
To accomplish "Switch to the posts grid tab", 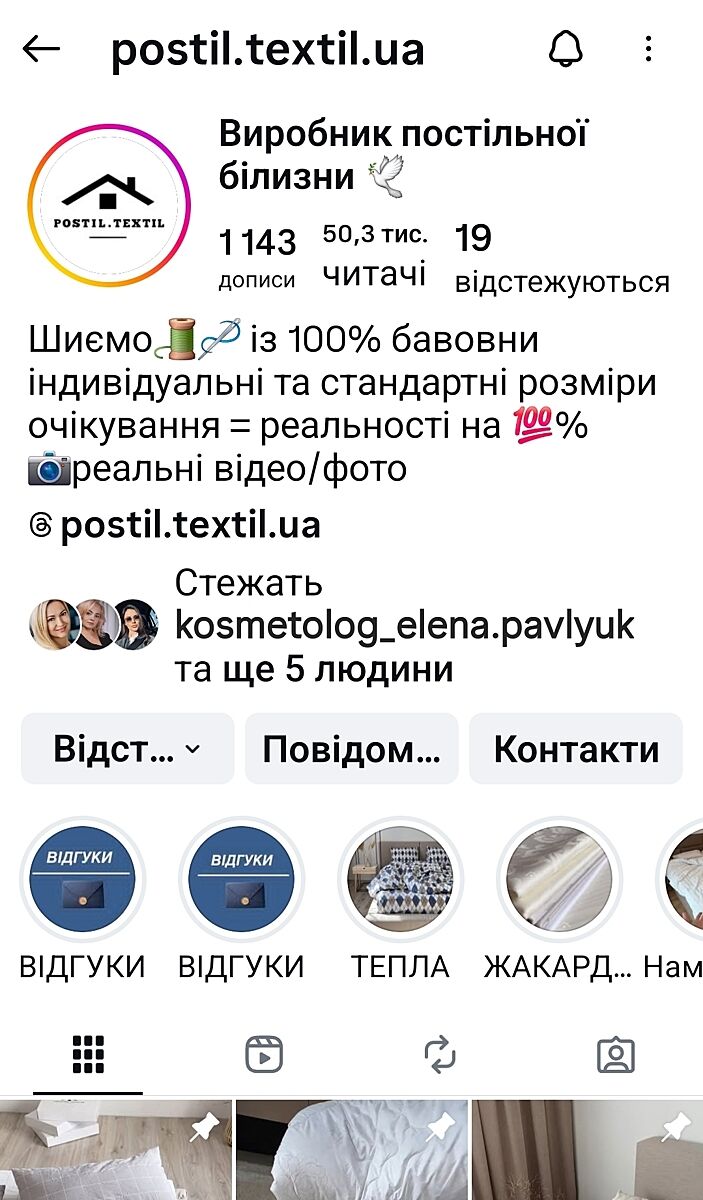I will coord(88,1054).
